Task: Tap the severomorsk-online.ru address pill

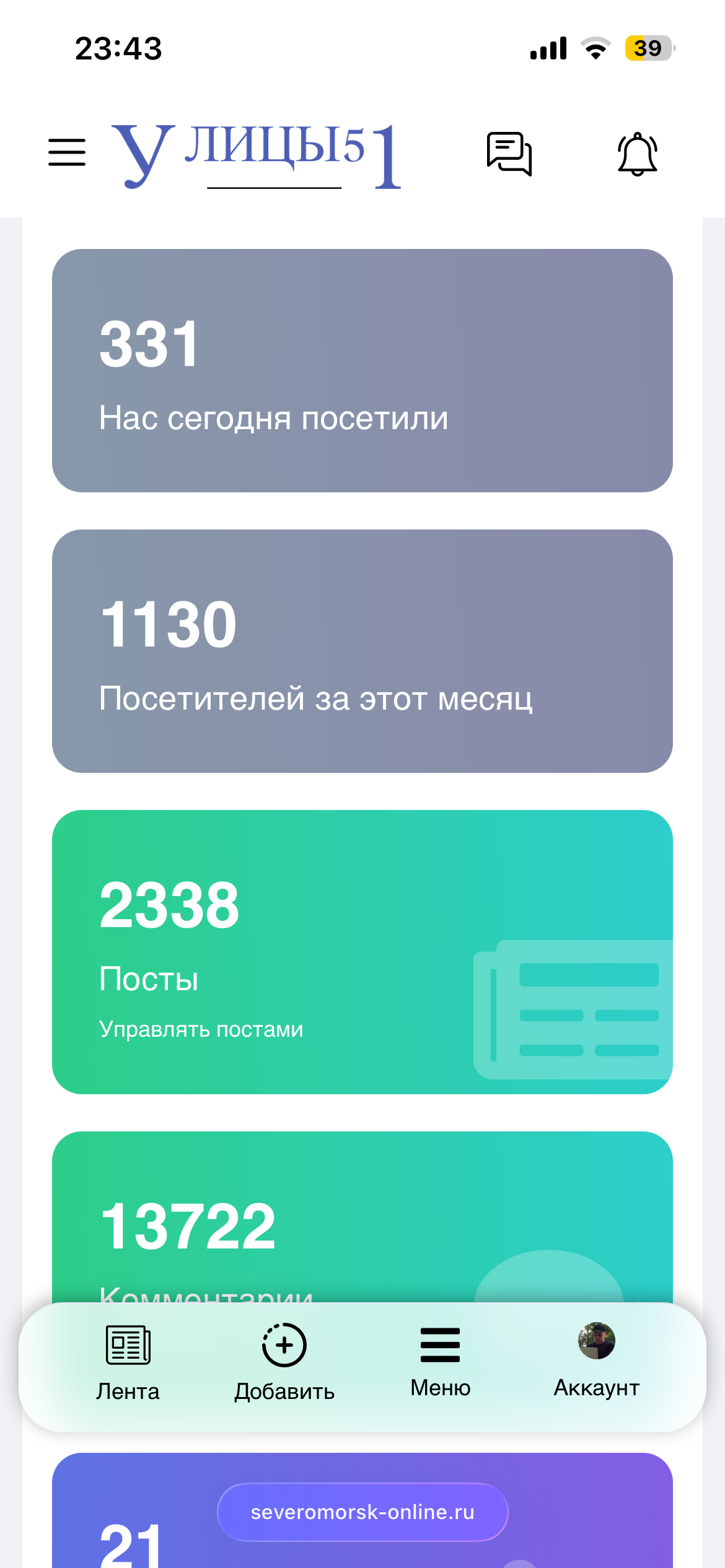Action: coord(362,1512)
